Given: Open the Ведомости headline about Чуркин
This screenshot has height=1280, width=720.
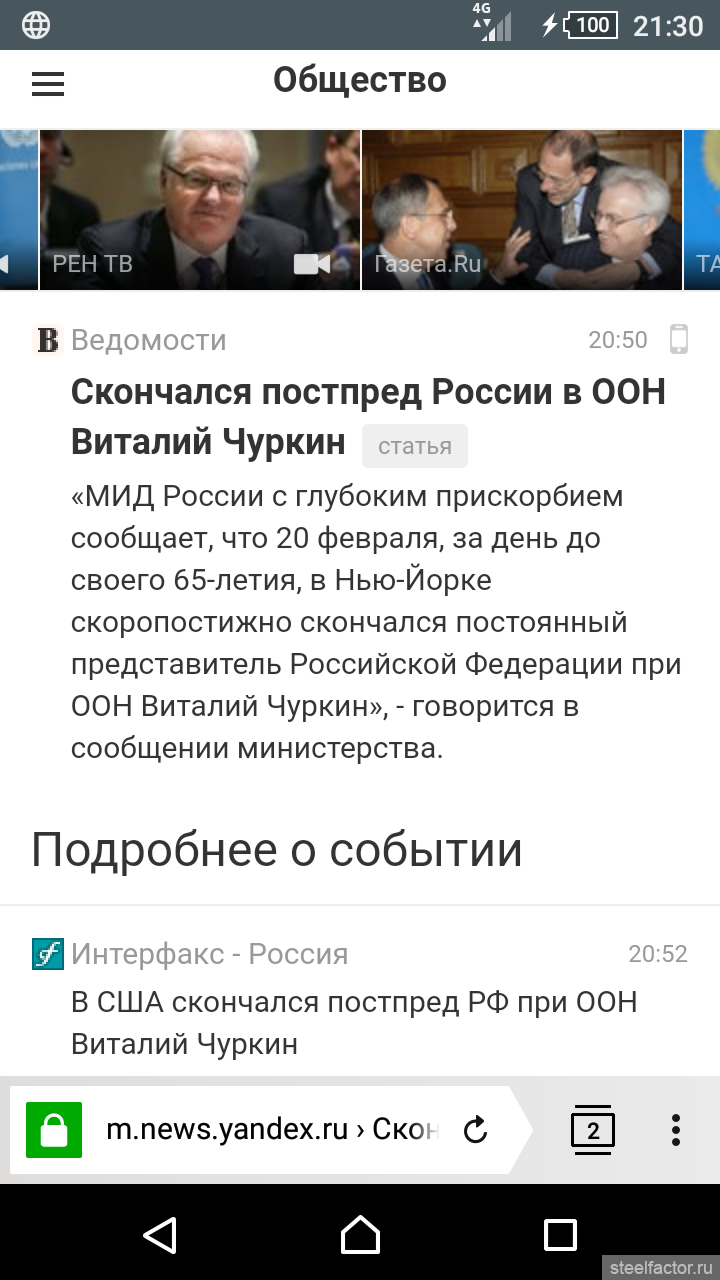Looking at the screenshot, I should click(368, 415).
